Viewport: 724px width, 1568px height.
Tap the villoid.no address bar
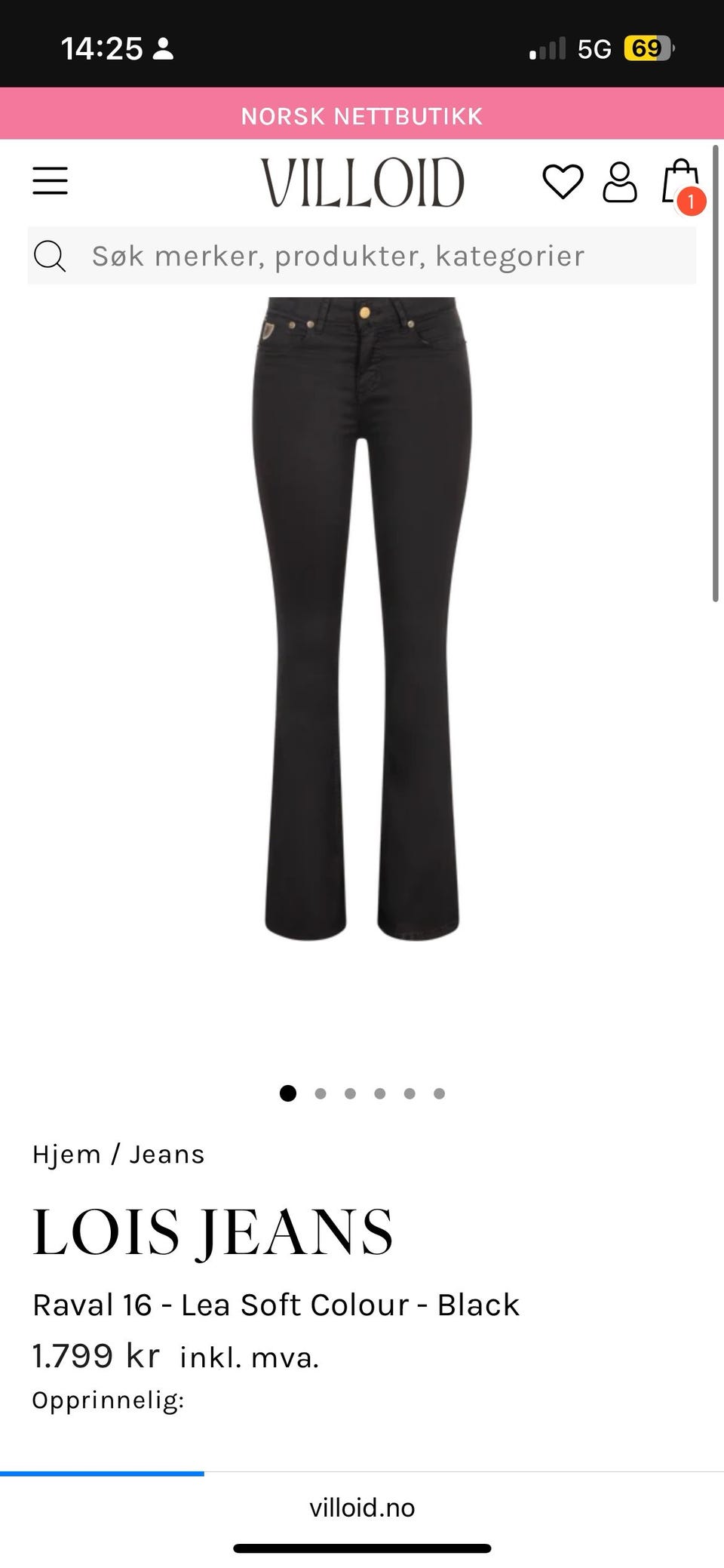[362, 1508]
